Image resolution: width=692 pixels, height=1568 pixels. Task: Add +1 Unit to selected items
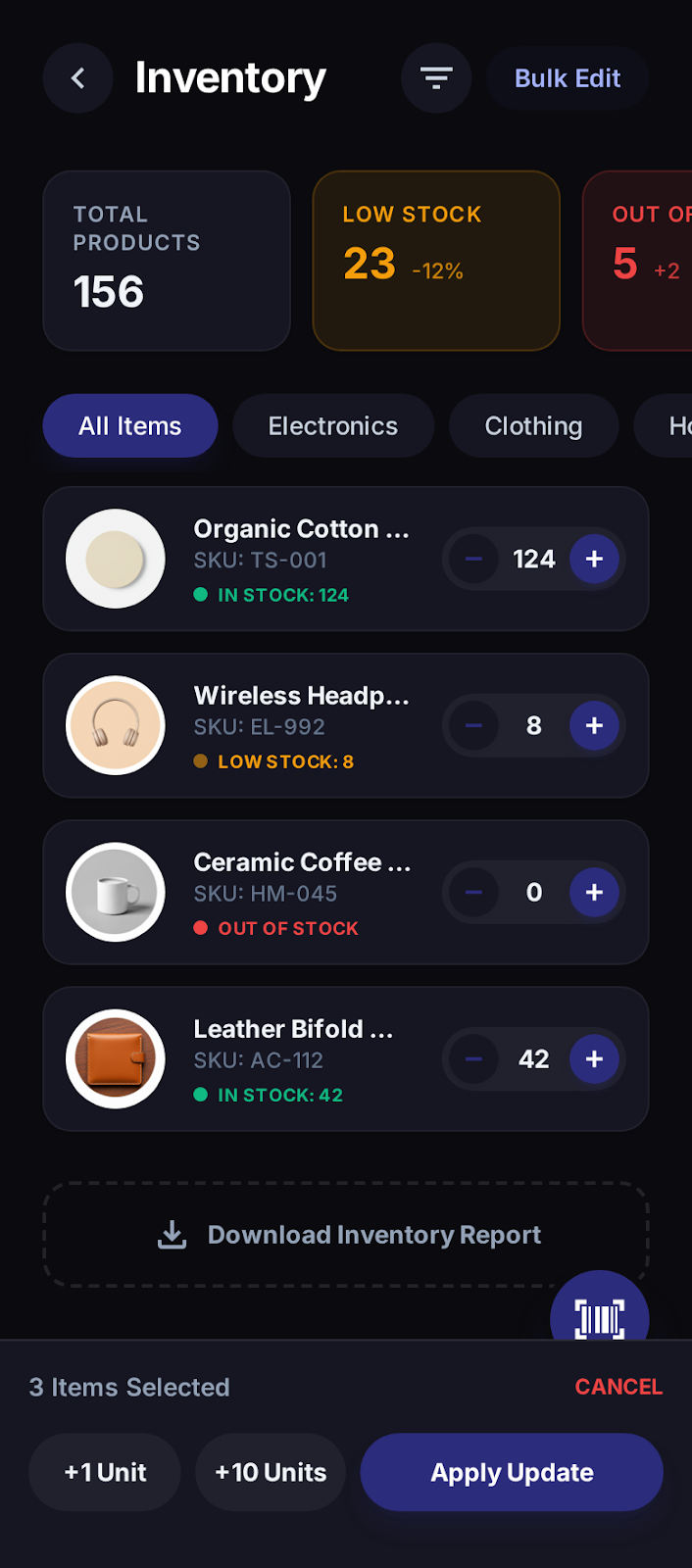105,1472
